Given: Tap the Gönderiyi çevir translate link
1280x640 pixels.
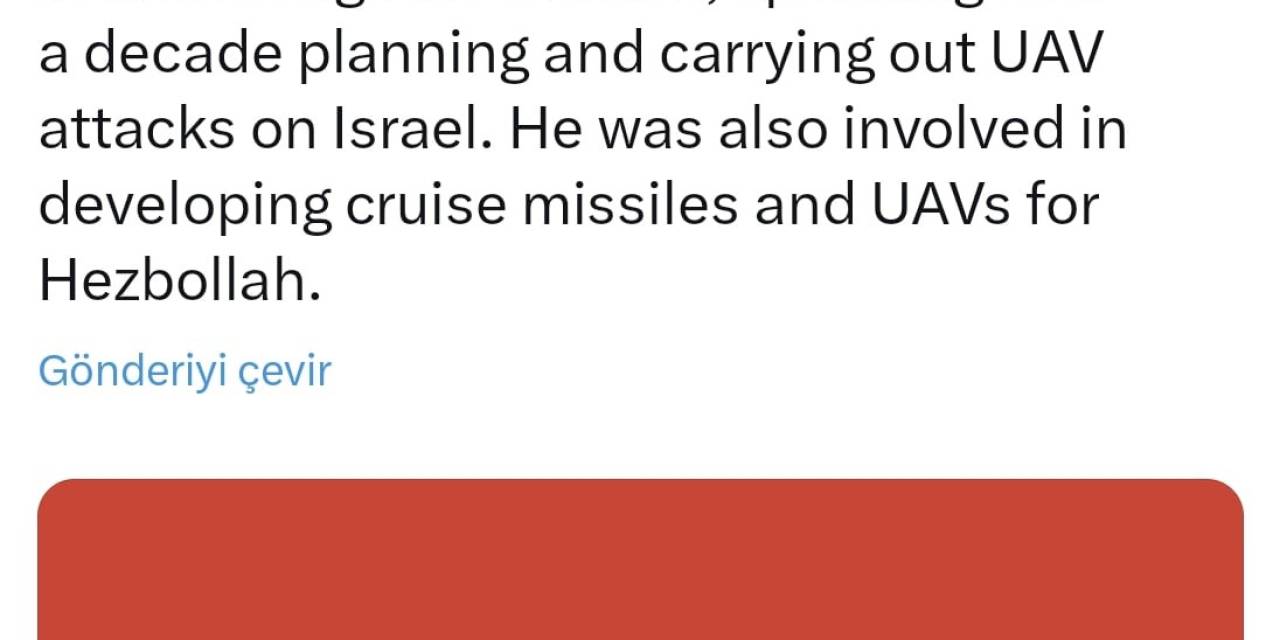Looking at the screenshot, I should pos(185,372).
